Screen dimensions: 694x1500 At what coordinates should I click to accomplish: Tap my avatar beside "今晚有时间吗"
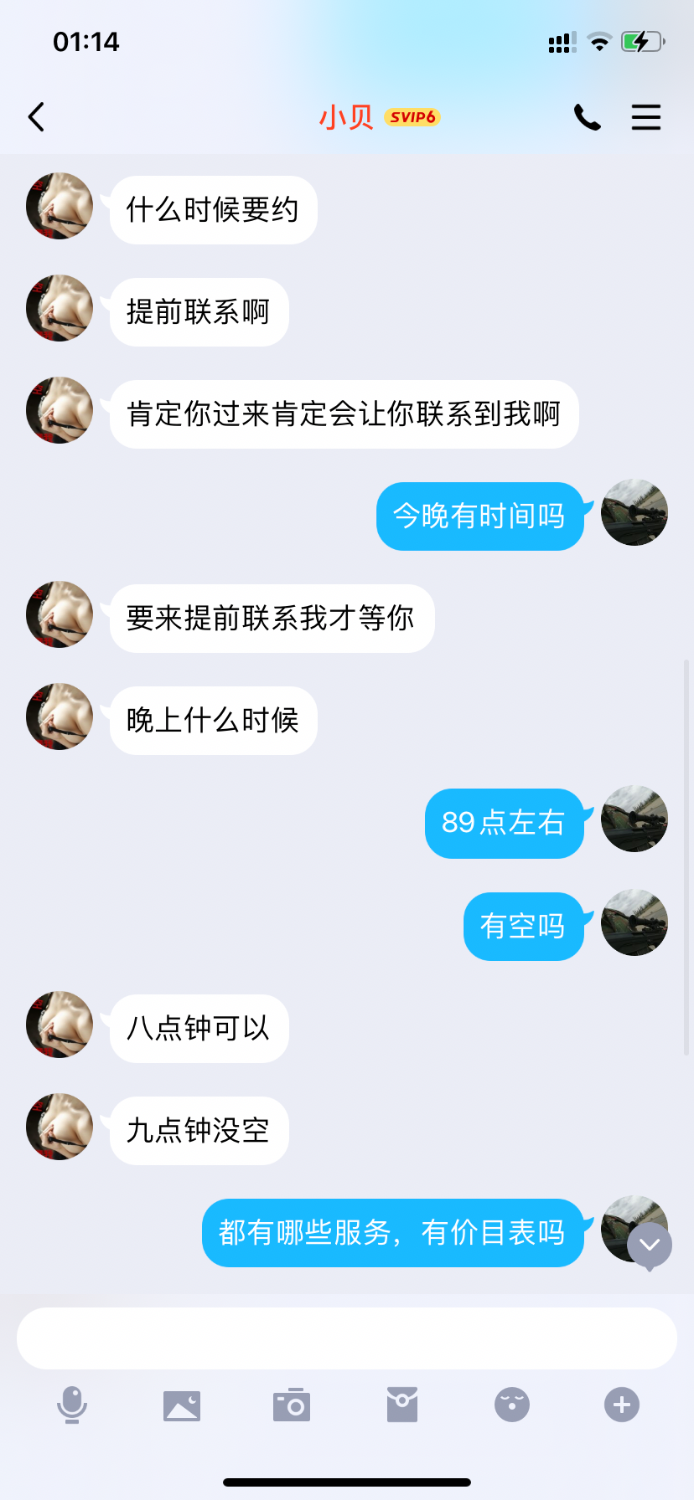click(634, 512)
